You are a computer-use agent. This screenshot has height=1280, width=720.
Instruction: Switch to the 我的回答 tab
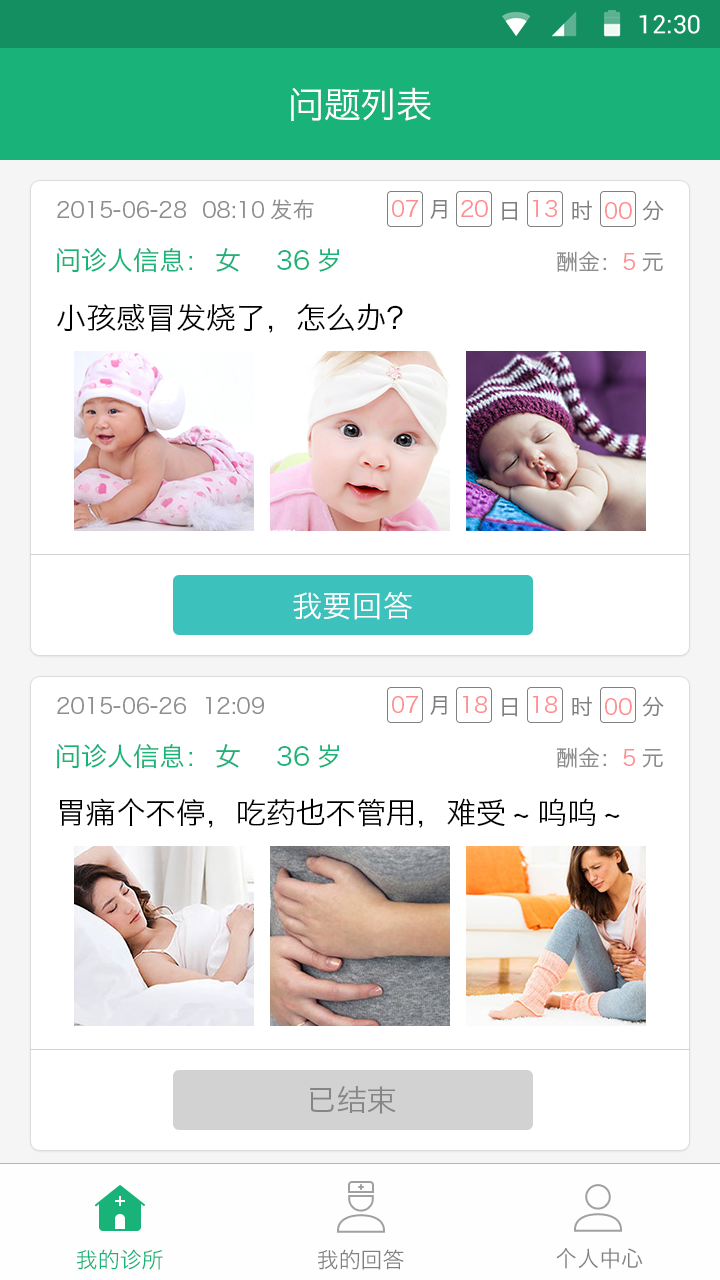360,1225
